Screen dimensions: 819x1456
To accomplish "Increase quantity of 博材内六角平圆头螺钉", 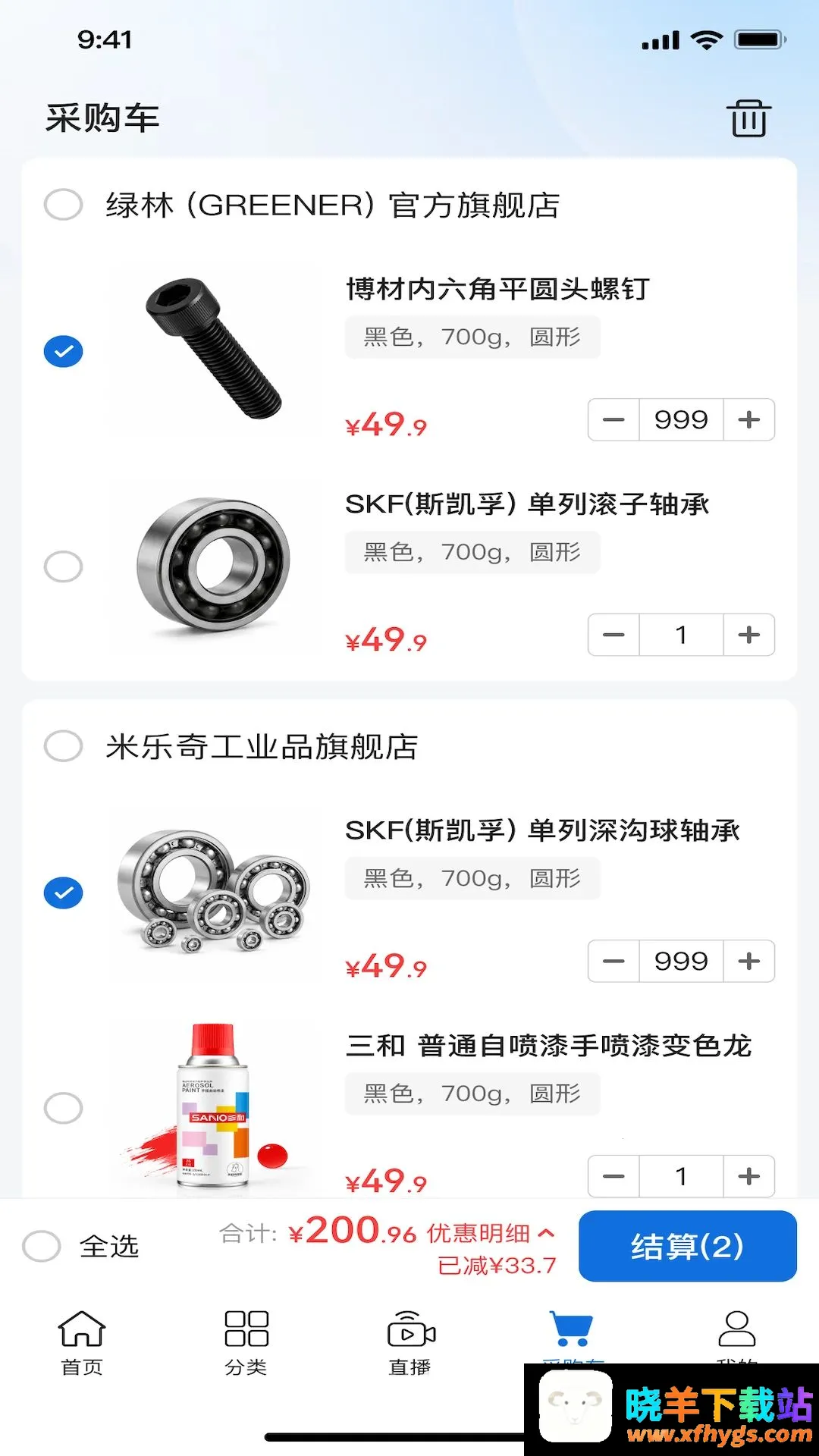I will 749,419.
